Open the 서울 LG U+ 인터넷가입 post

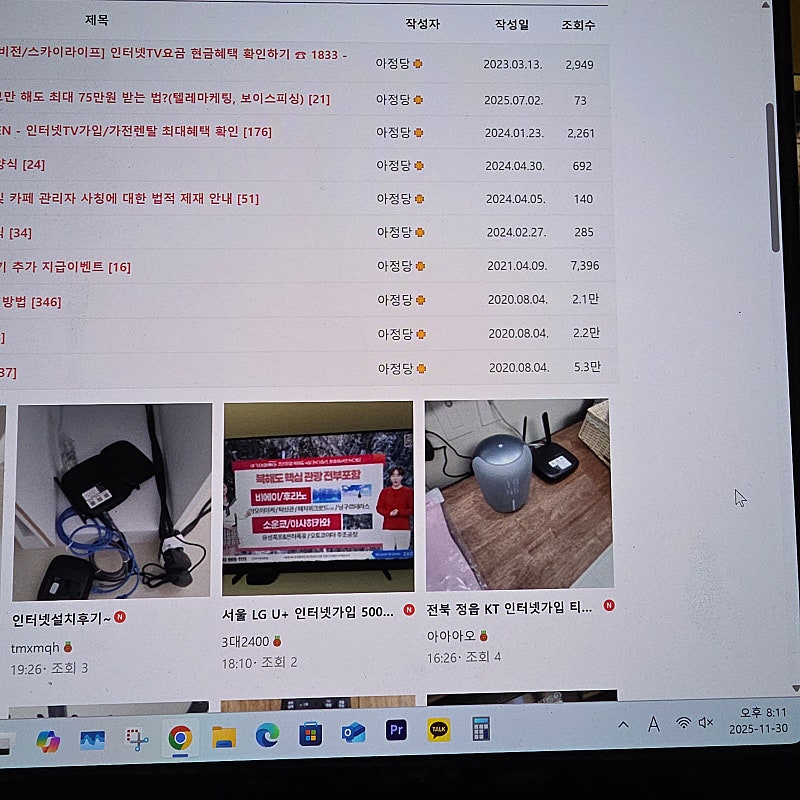(x=308, y=611)
